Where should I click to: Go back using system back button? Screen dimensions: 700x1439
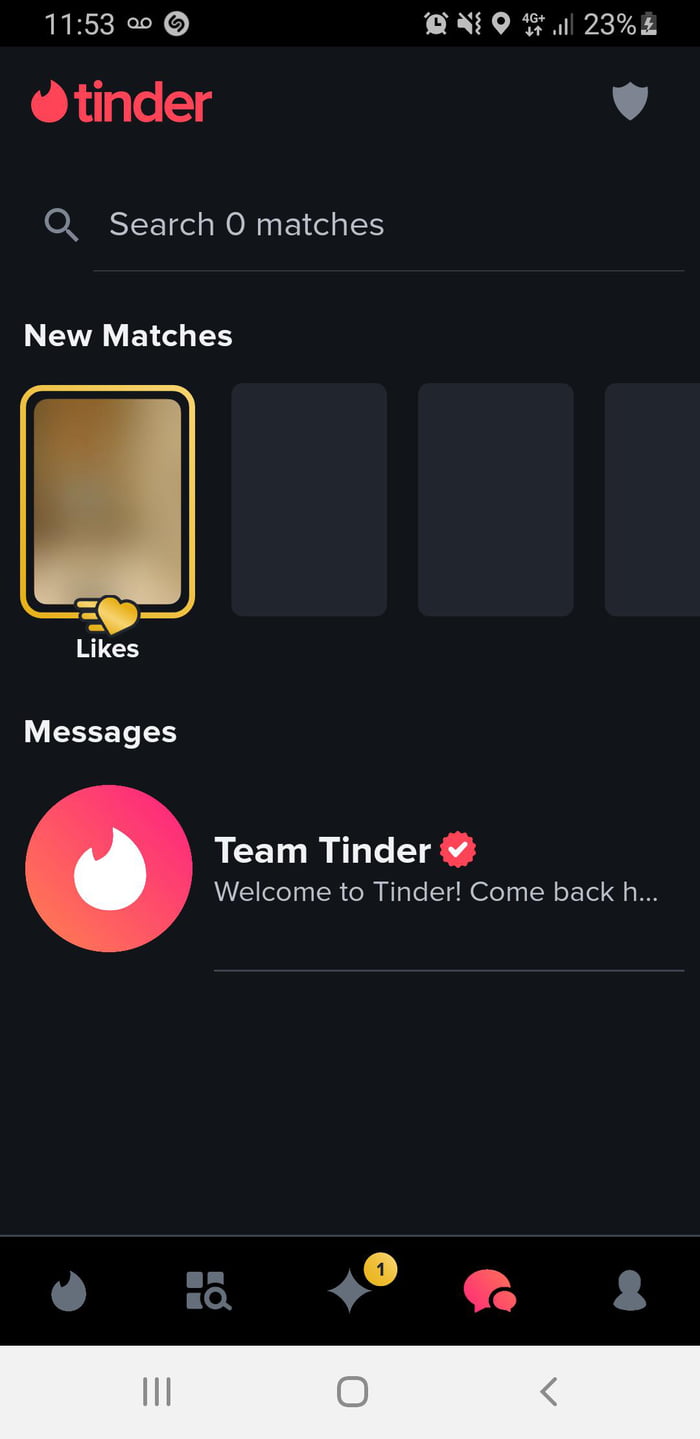coord(548,1391)
